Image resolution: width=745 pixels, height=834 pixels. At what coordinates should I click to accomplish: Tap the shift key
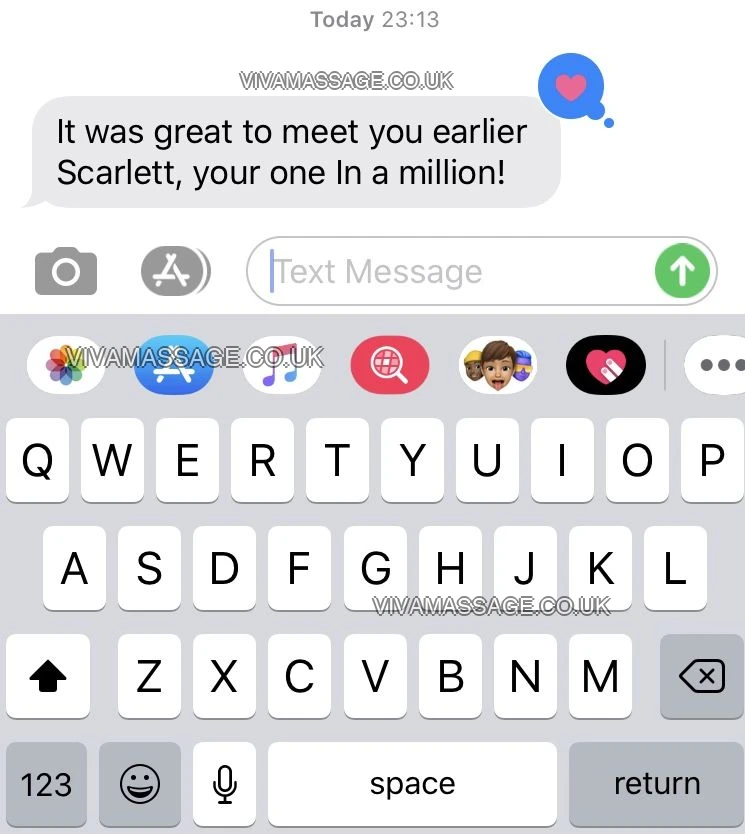[x=47, y=677]
